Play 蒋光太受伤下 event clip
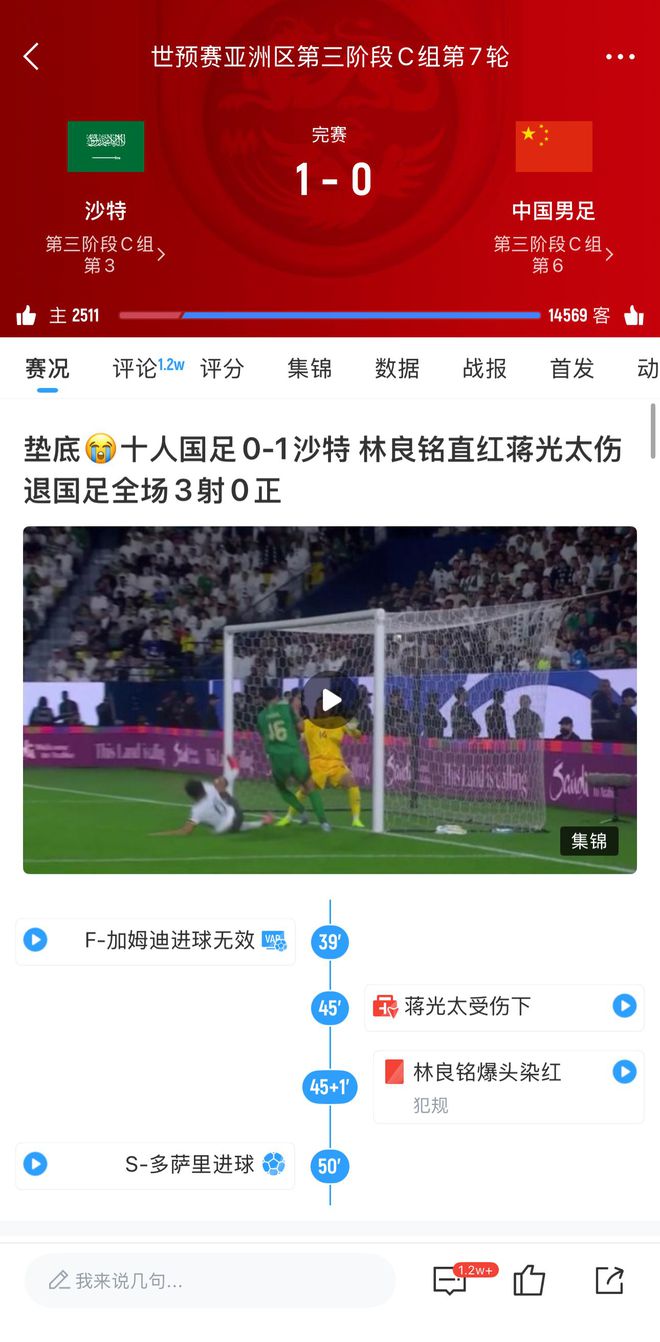The image size is (660, 1342). coord(625,1006)
